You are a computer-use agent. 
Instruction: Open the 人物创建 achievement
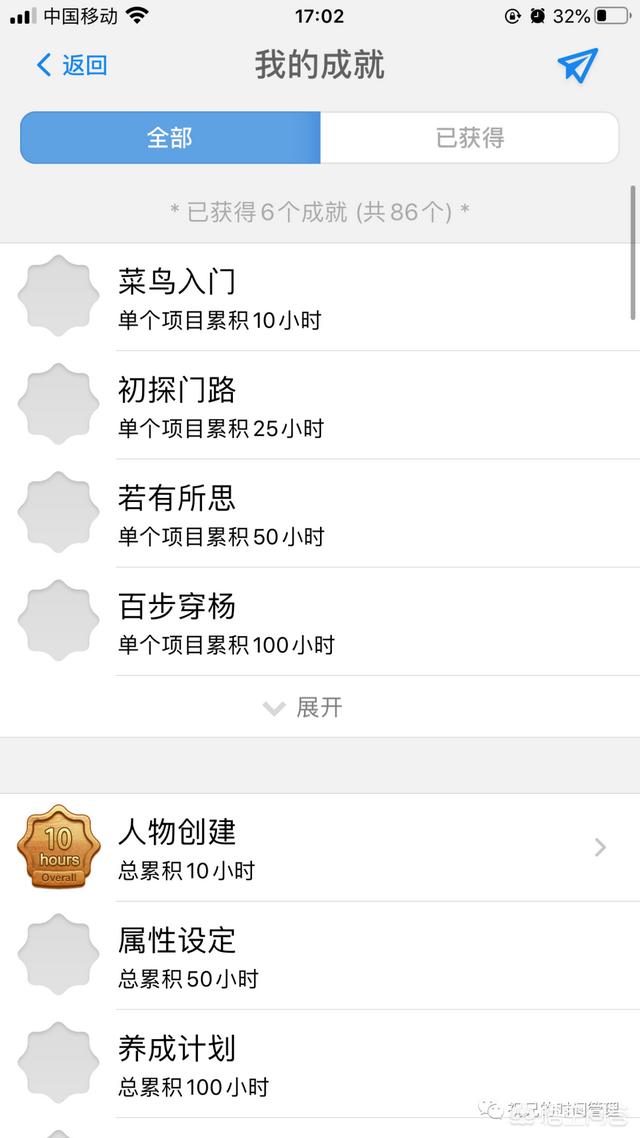point(320,847)
